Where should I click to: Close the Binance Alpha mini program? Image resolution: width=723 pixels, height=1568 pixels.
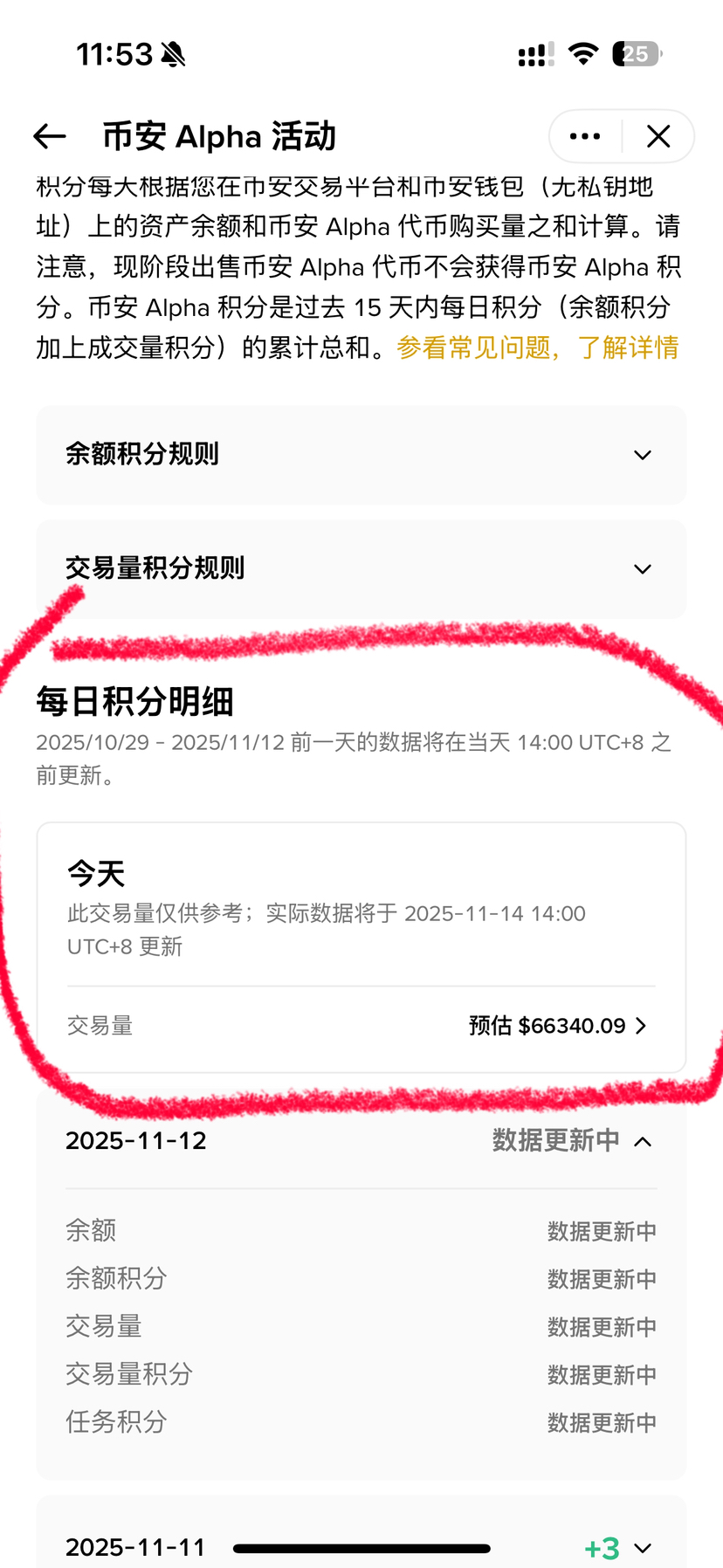[x=658, y=136]
